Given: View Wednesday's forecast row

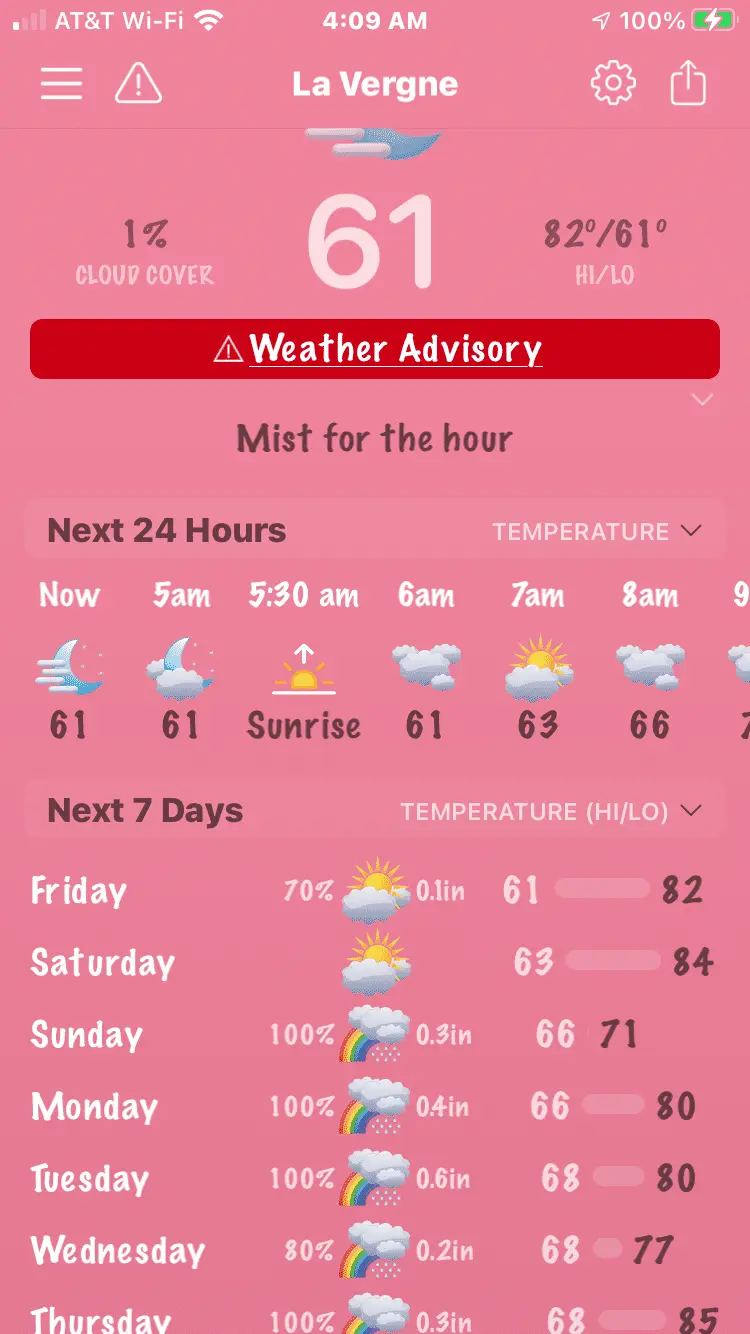Looking at the screenshot, I should (375, 1250).
